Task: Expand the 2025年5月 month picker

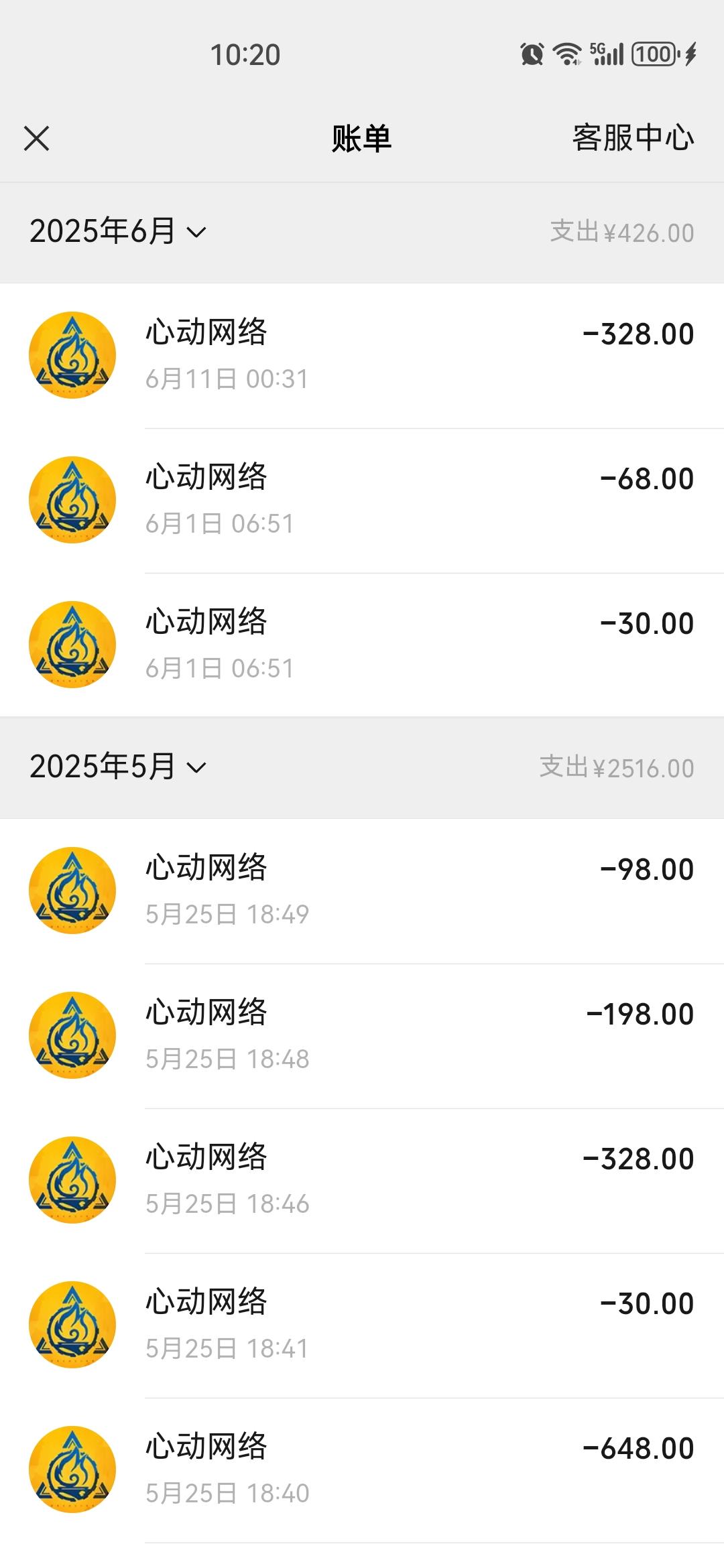Action: [118, 767]
